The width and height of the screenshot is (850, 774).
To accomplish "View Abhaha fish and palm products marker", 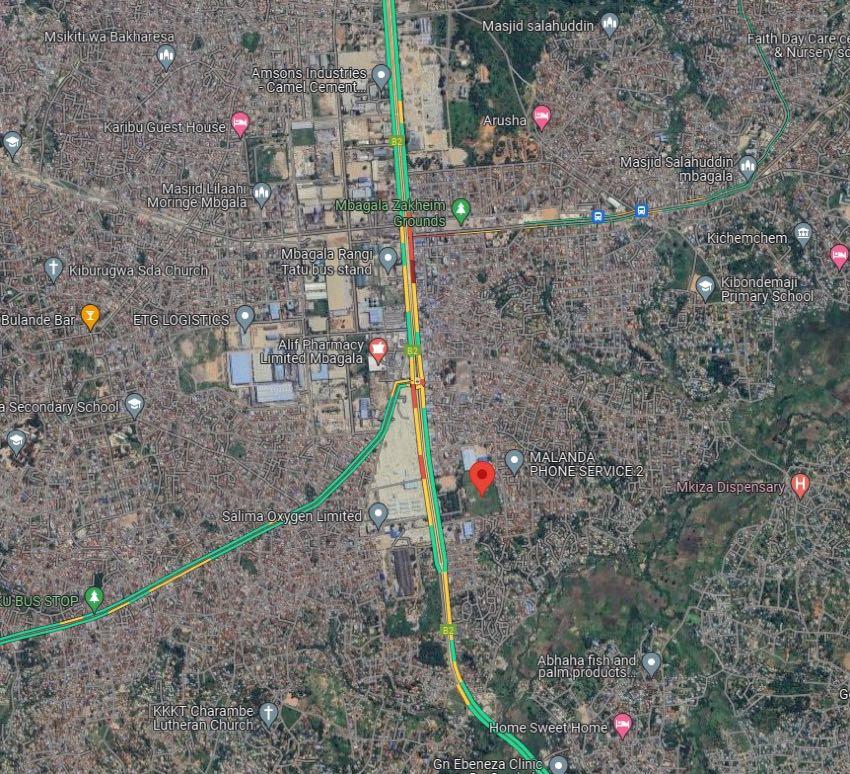I will pyautogui.click(x=651, y=664).
